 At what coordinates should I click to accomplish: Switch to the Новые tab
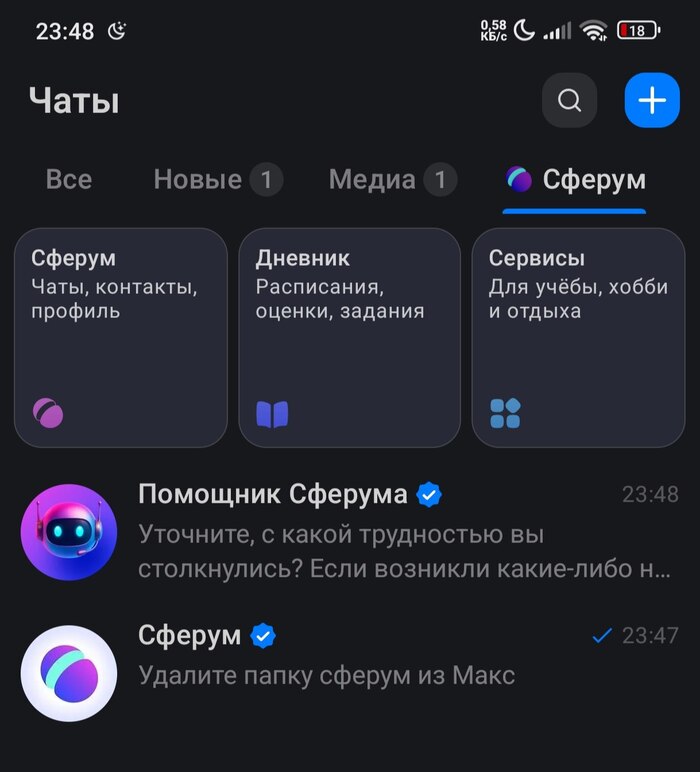click(216, 180)
